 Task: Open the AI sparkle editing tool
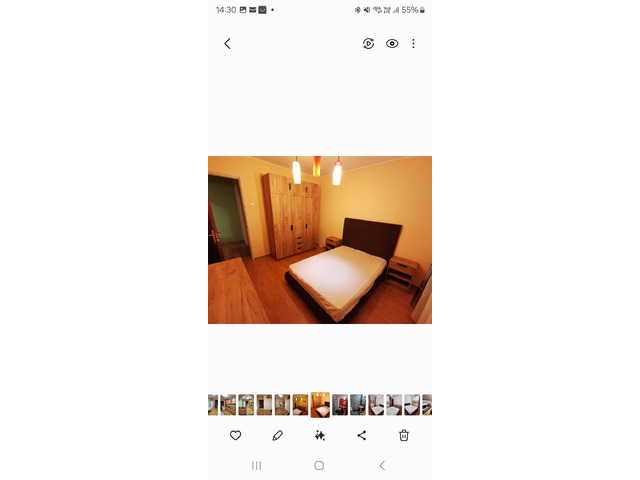320,435
